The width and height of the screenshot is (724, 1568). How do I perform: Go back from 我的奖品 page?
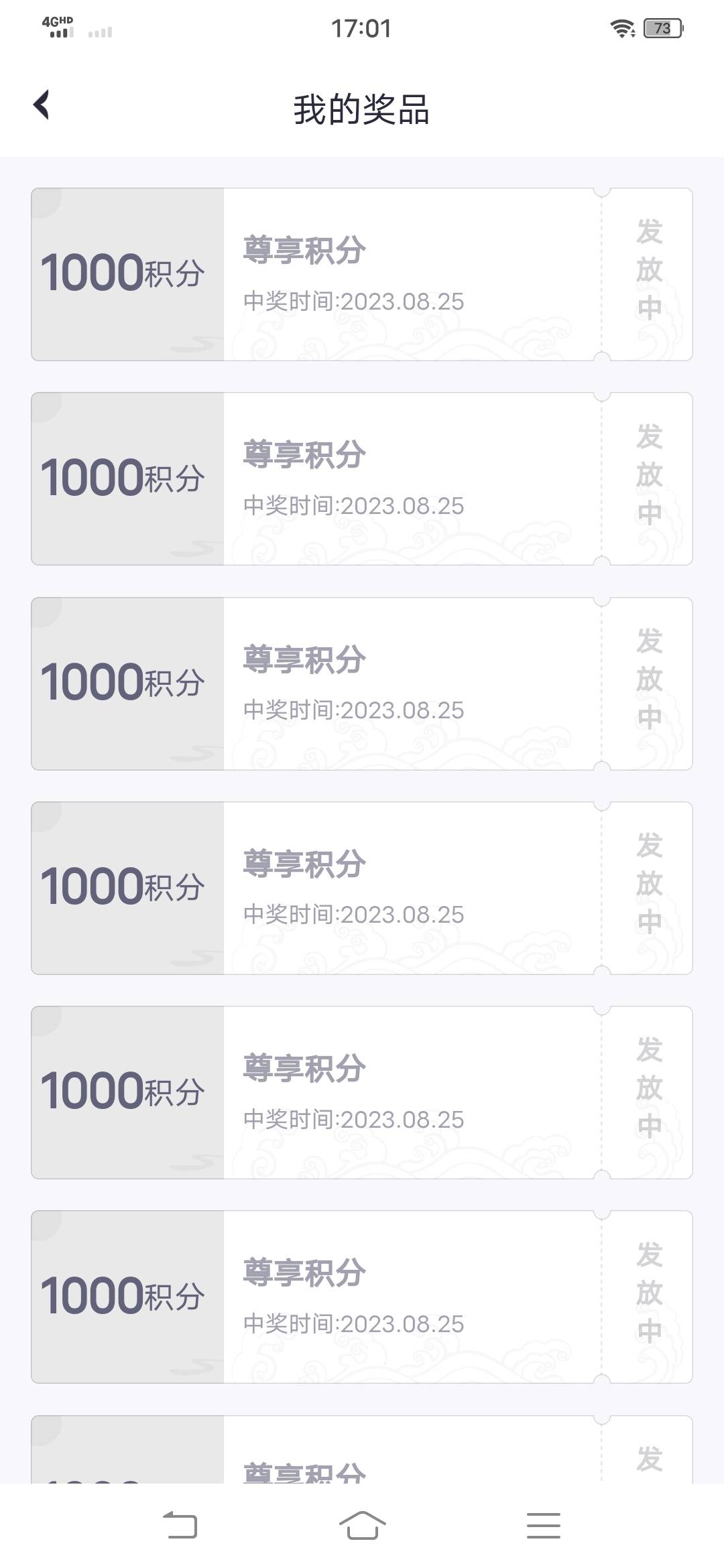(x=42, y=105)
